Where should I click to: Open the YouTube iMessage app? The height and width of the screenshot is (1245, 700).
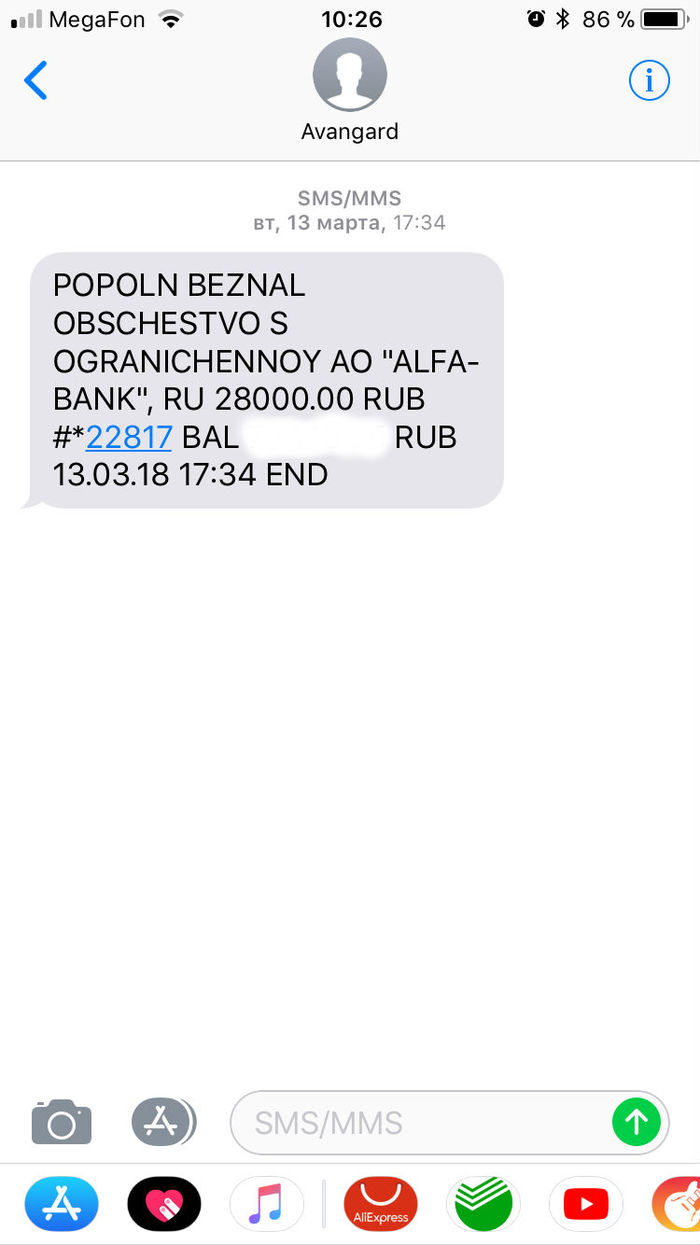pos(586,1204)
